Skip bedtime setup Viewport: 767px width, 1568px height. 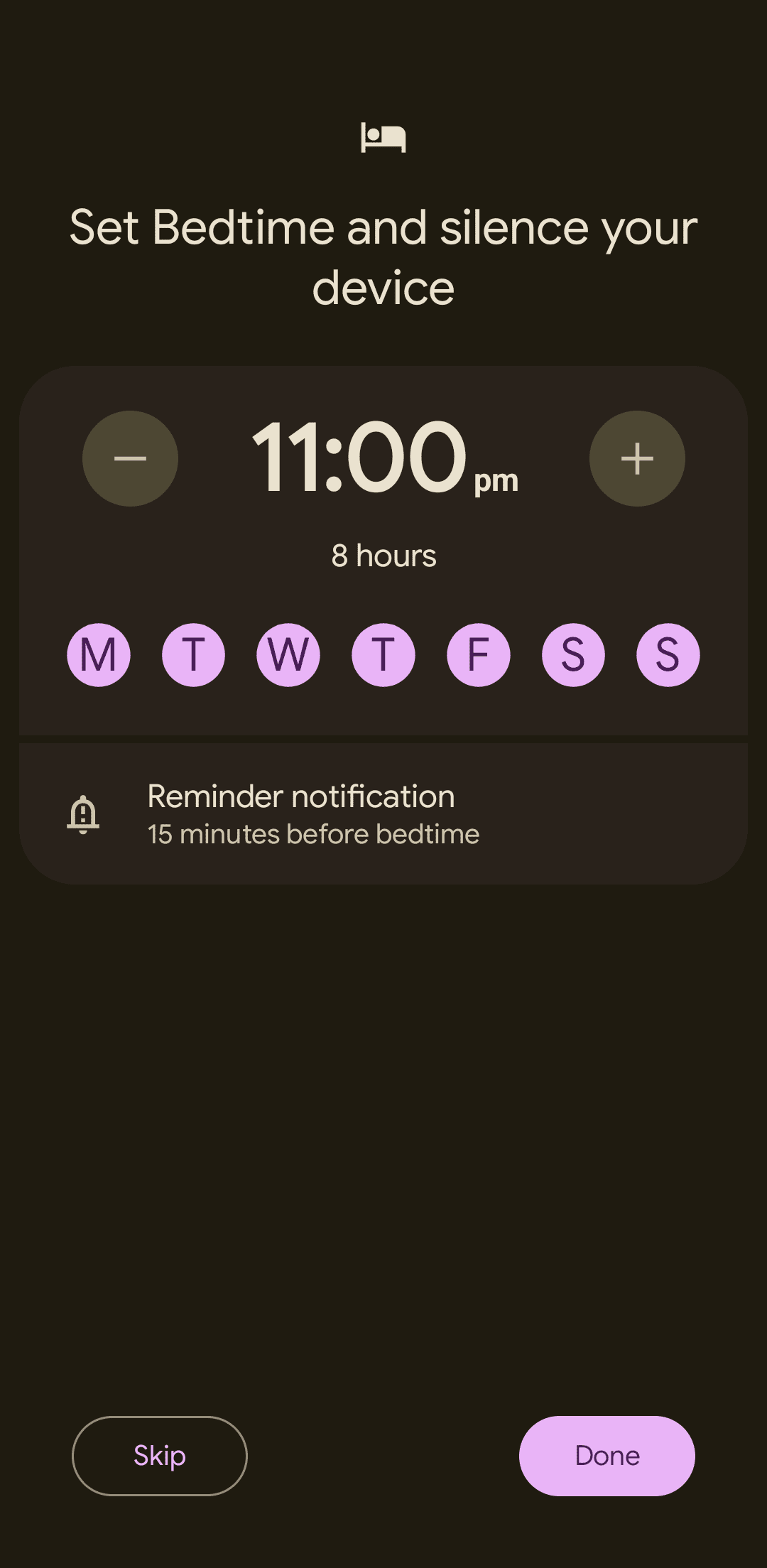[x=160, y=1456]
